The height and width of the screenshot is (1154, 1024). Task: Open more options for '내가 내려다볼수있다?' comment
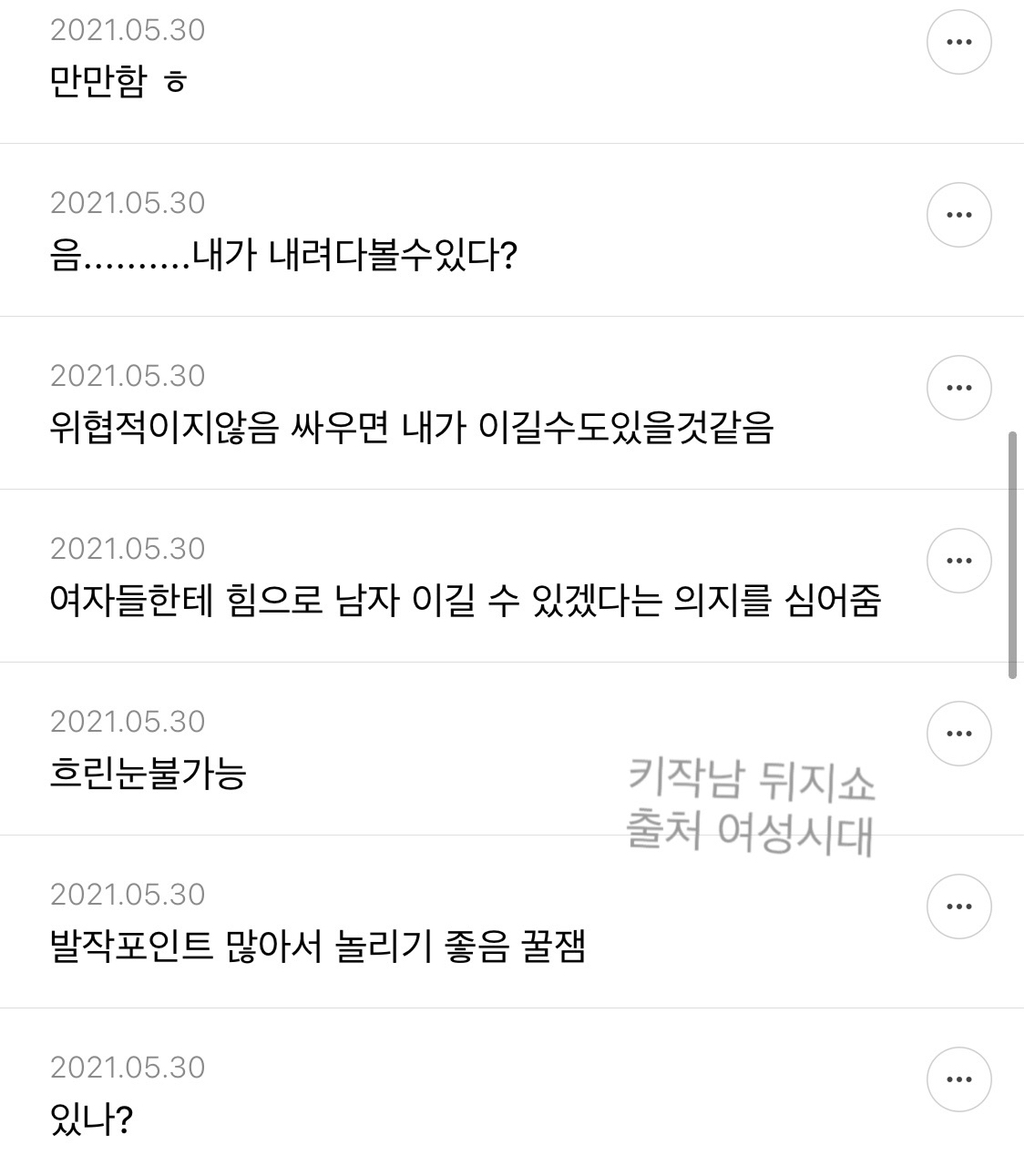[x=958, y=215]
